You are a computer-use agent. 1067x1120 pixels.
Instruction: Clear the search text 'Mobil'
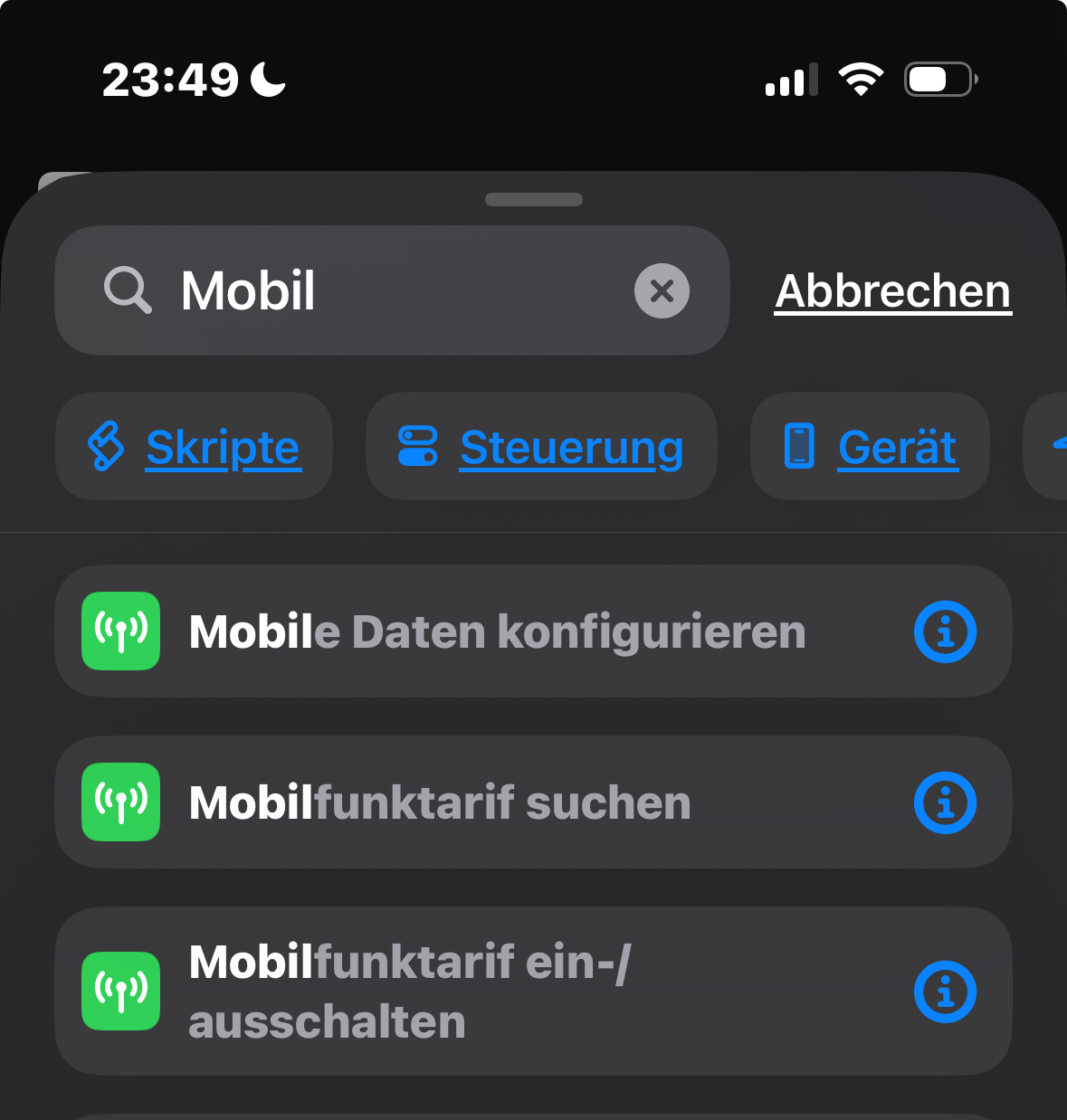662,291
